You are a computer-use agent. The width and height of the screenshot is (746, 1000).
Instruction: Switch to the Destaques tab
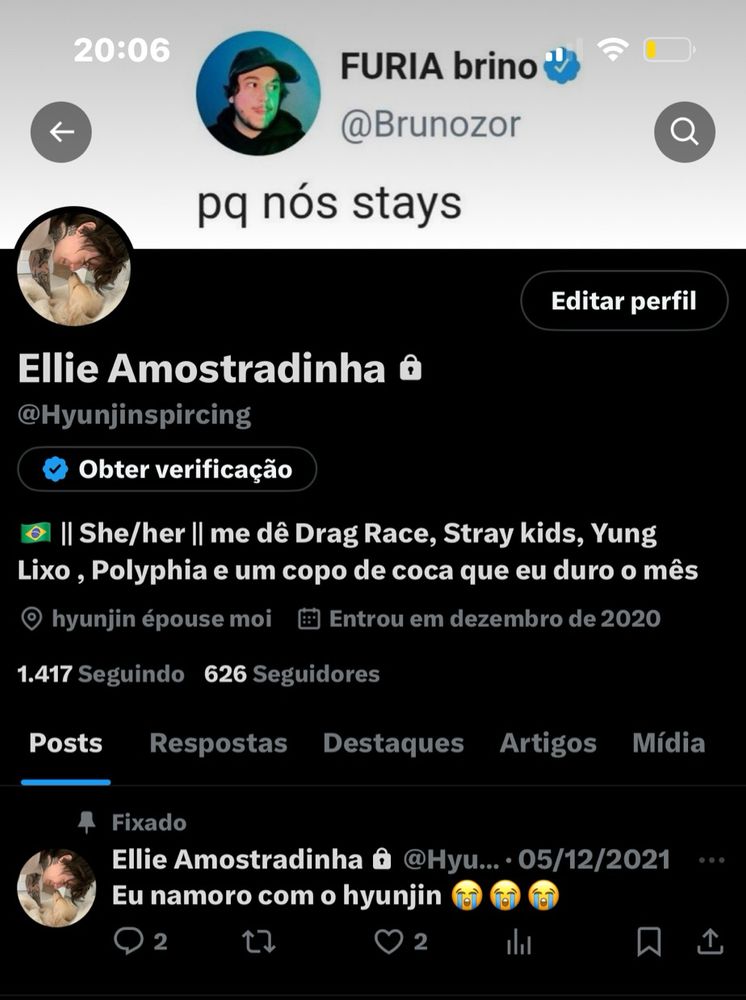tap(393, 744)
